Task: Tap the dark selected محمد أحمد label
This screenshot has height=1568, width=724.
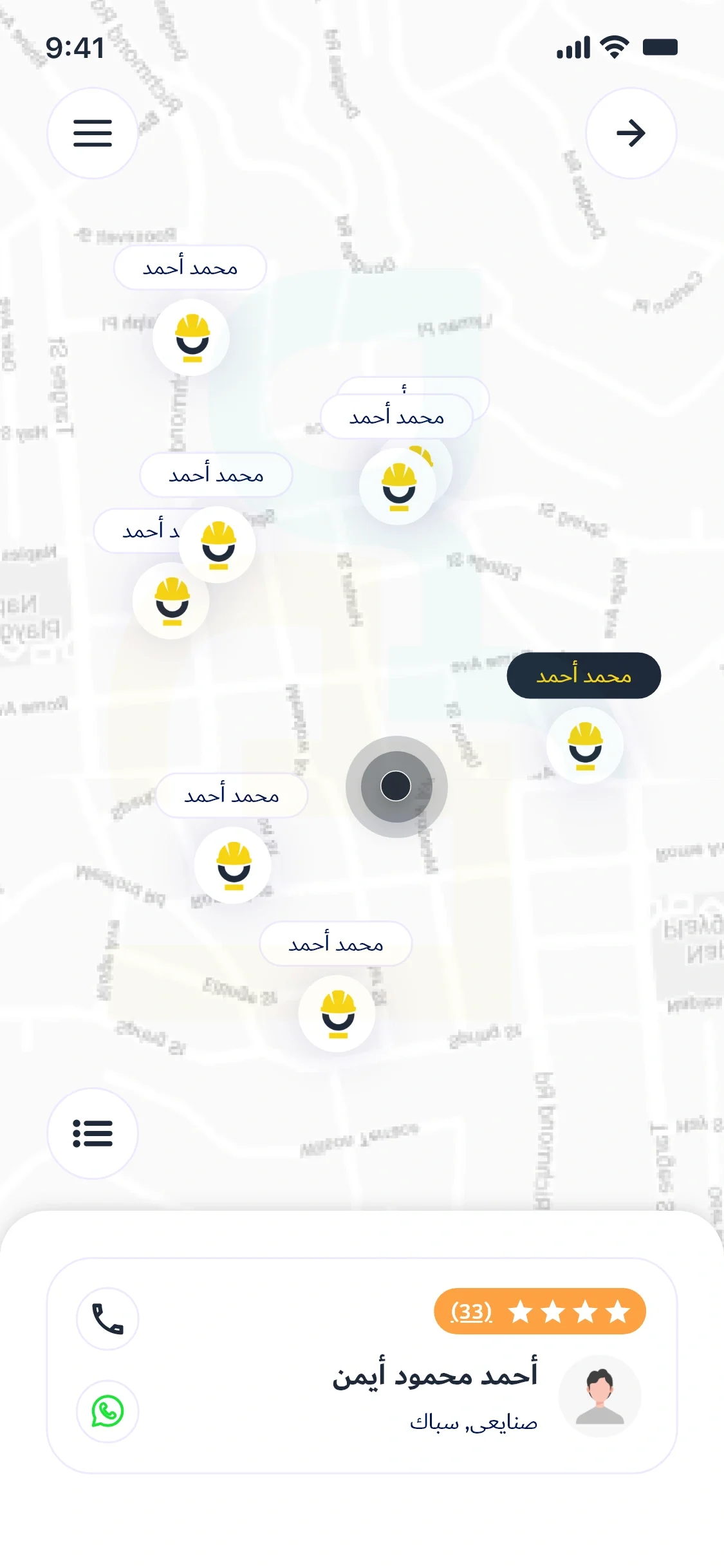Action: [x=584, y=675]
